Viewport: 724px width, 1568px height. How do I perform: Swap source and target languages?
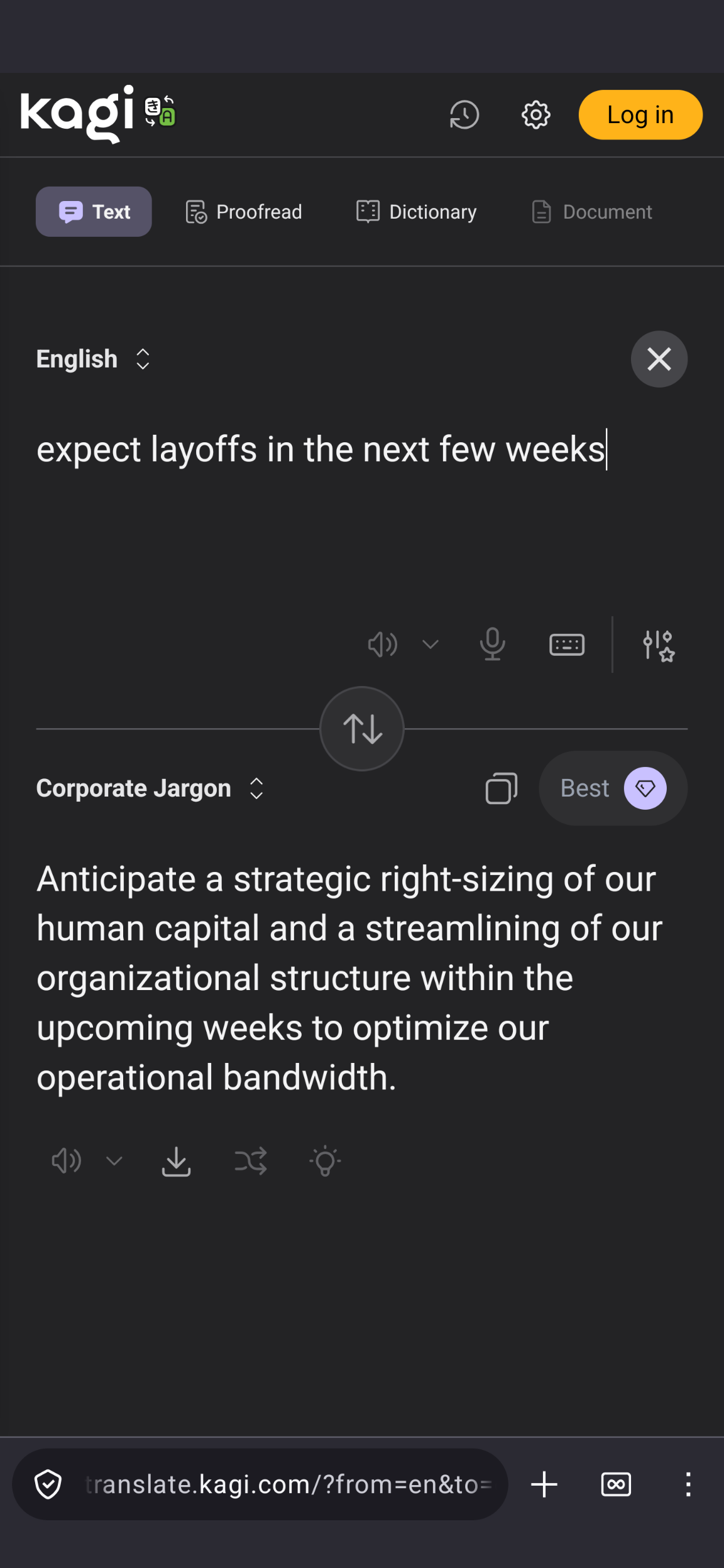click(362, 729)
